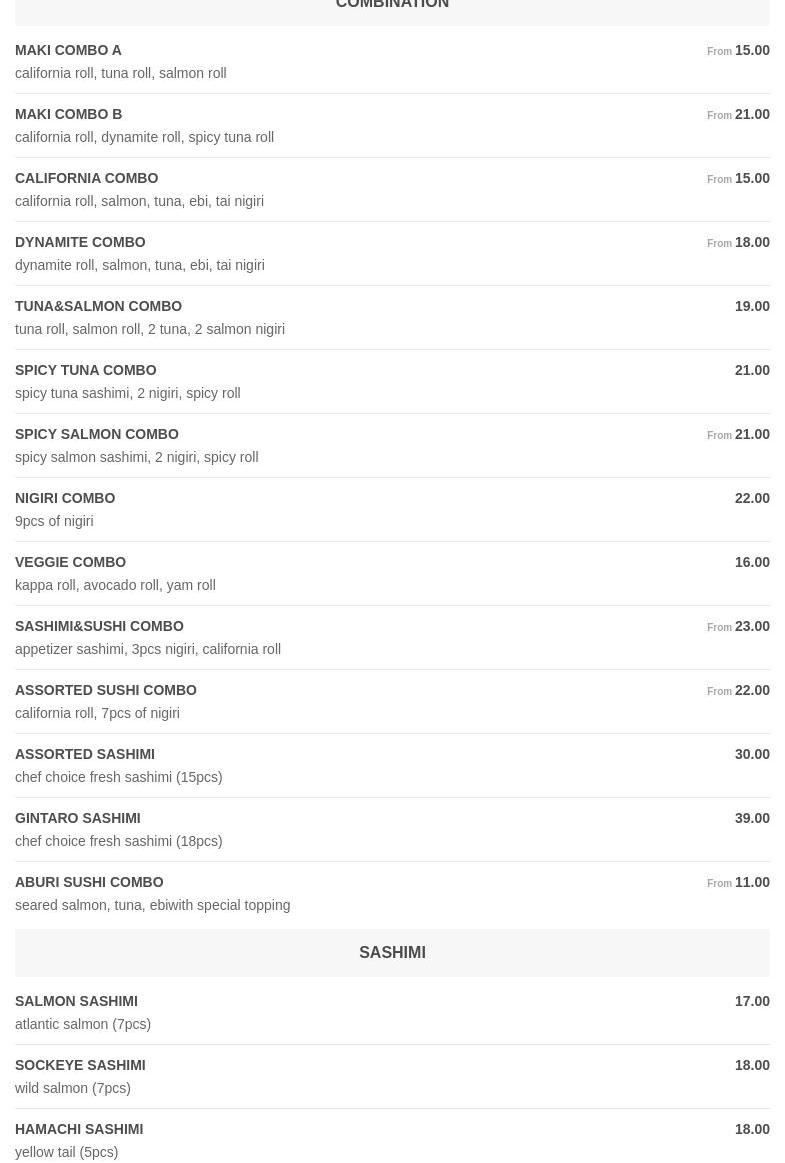The height and width of the screenshot is (1163, 785).
Task: Open Dynamite Combo details
Action: pos(80,242)
